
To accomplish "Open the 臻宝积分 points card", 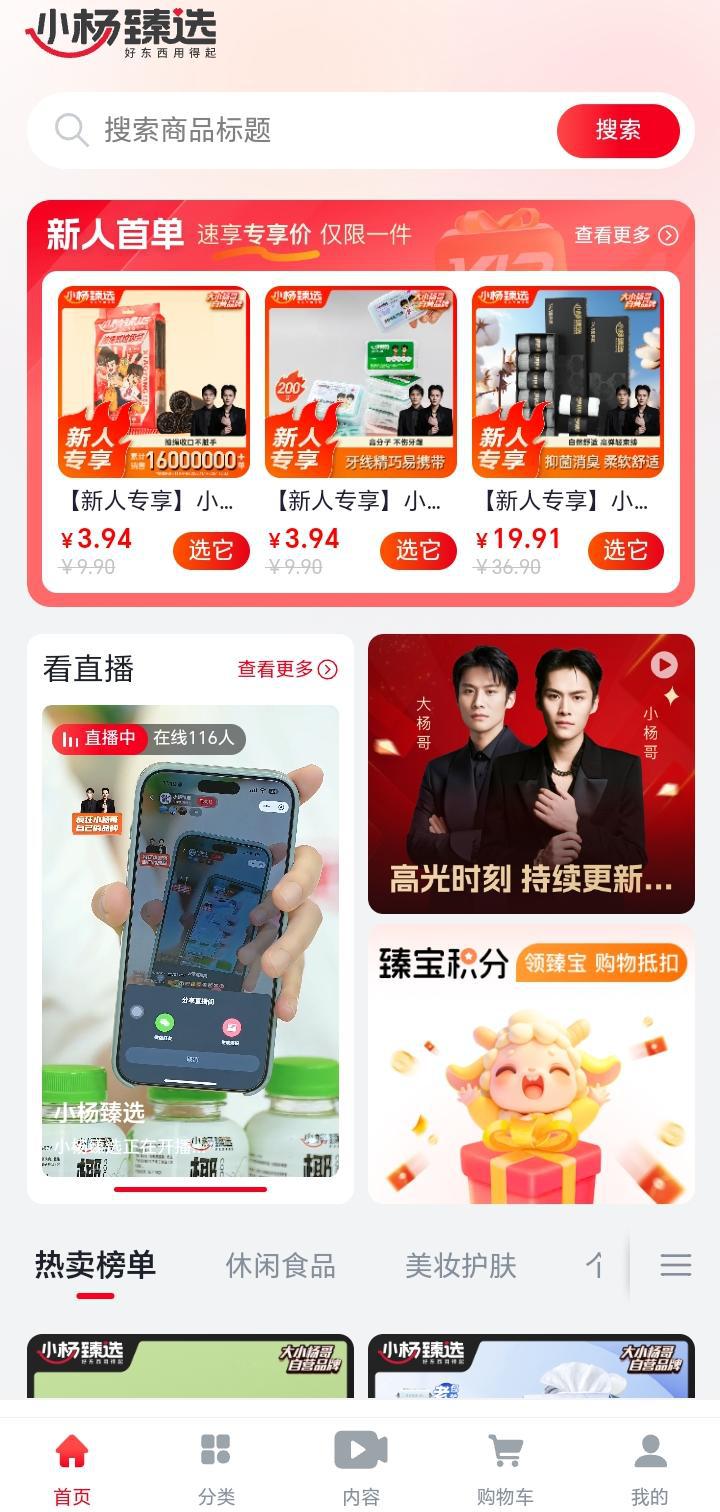I will 531,1065.
